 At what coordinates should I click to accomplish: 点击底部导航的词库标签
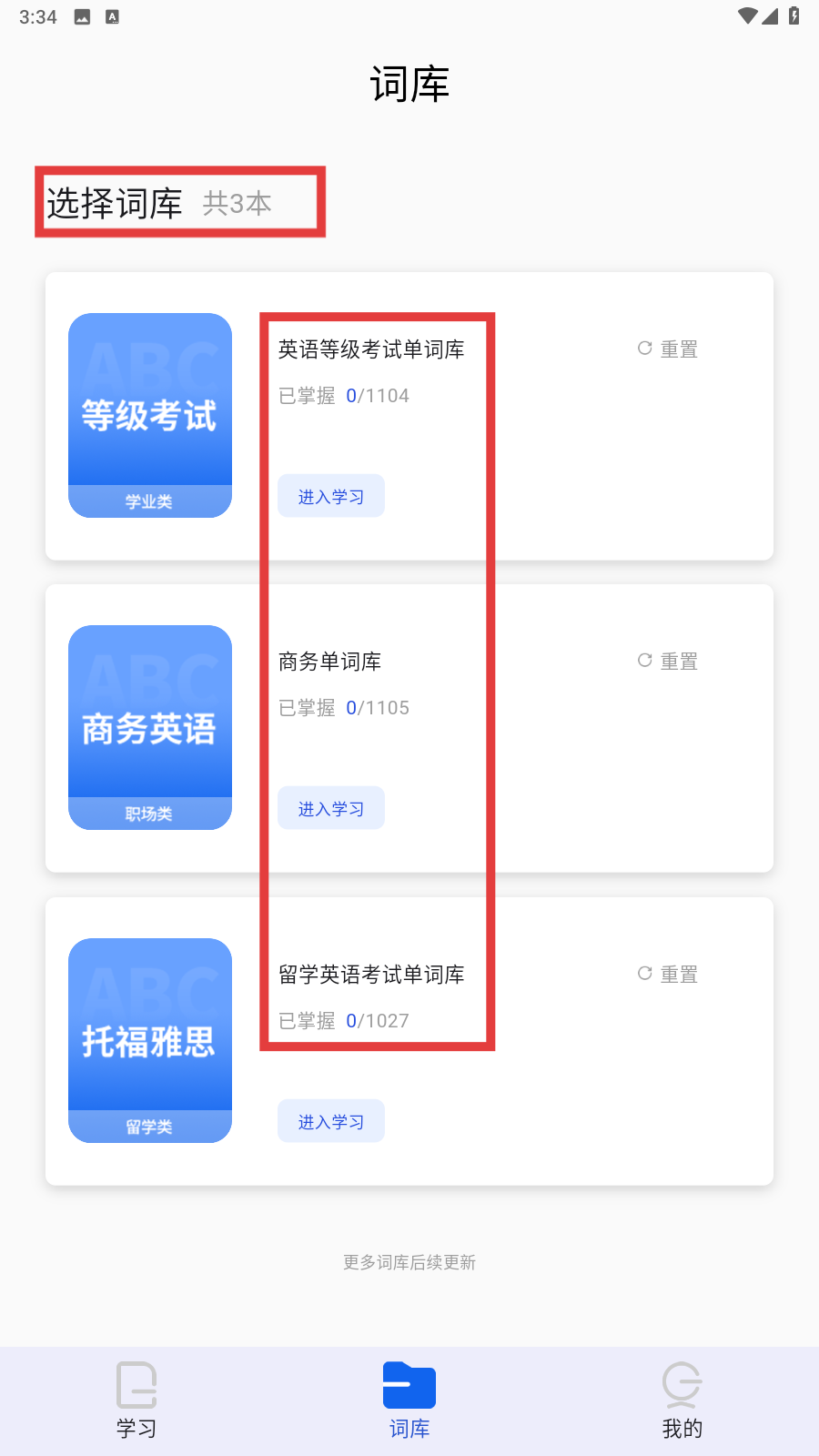(409, 1401)
